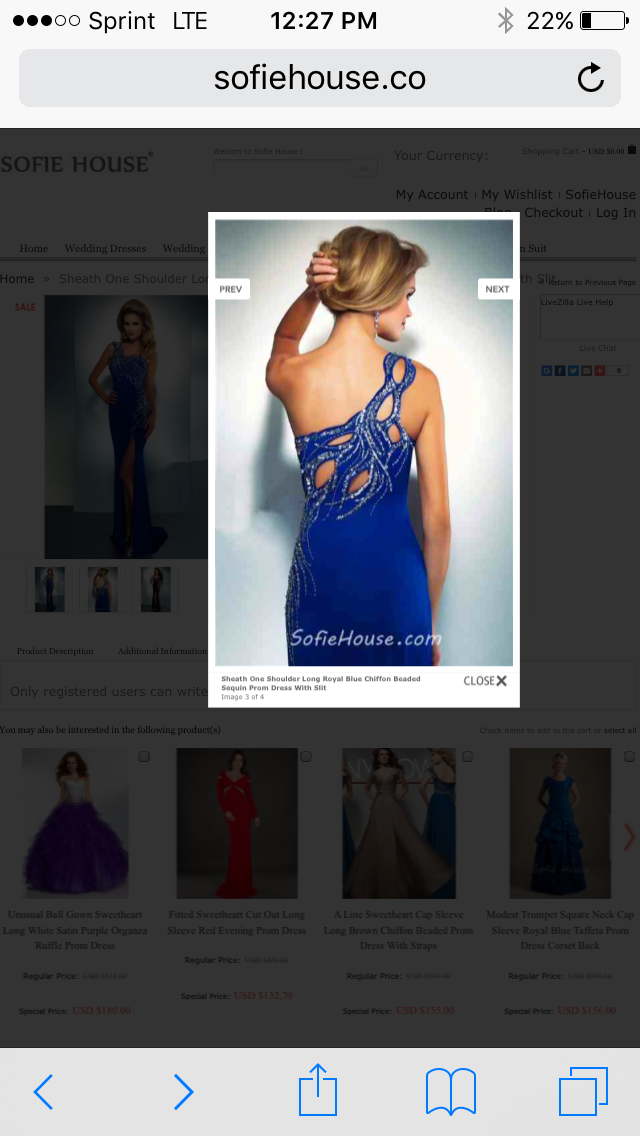
Task: Go forward in Safari
Action: pyautogui.click(x=183, y=1091)
